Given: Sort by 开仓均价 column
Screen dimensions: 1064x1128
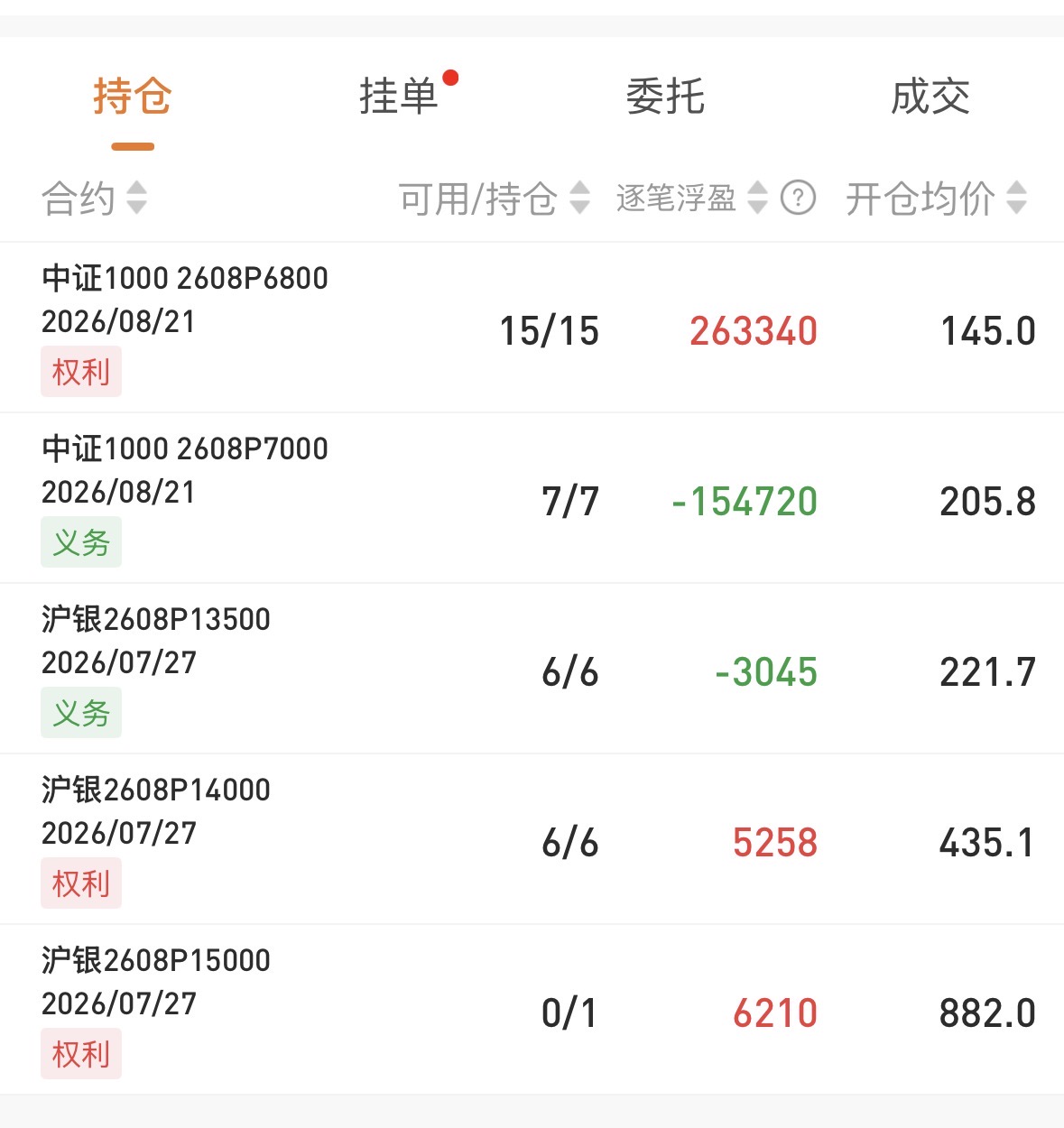Looking at the screenshot, I should click(936, 199).
